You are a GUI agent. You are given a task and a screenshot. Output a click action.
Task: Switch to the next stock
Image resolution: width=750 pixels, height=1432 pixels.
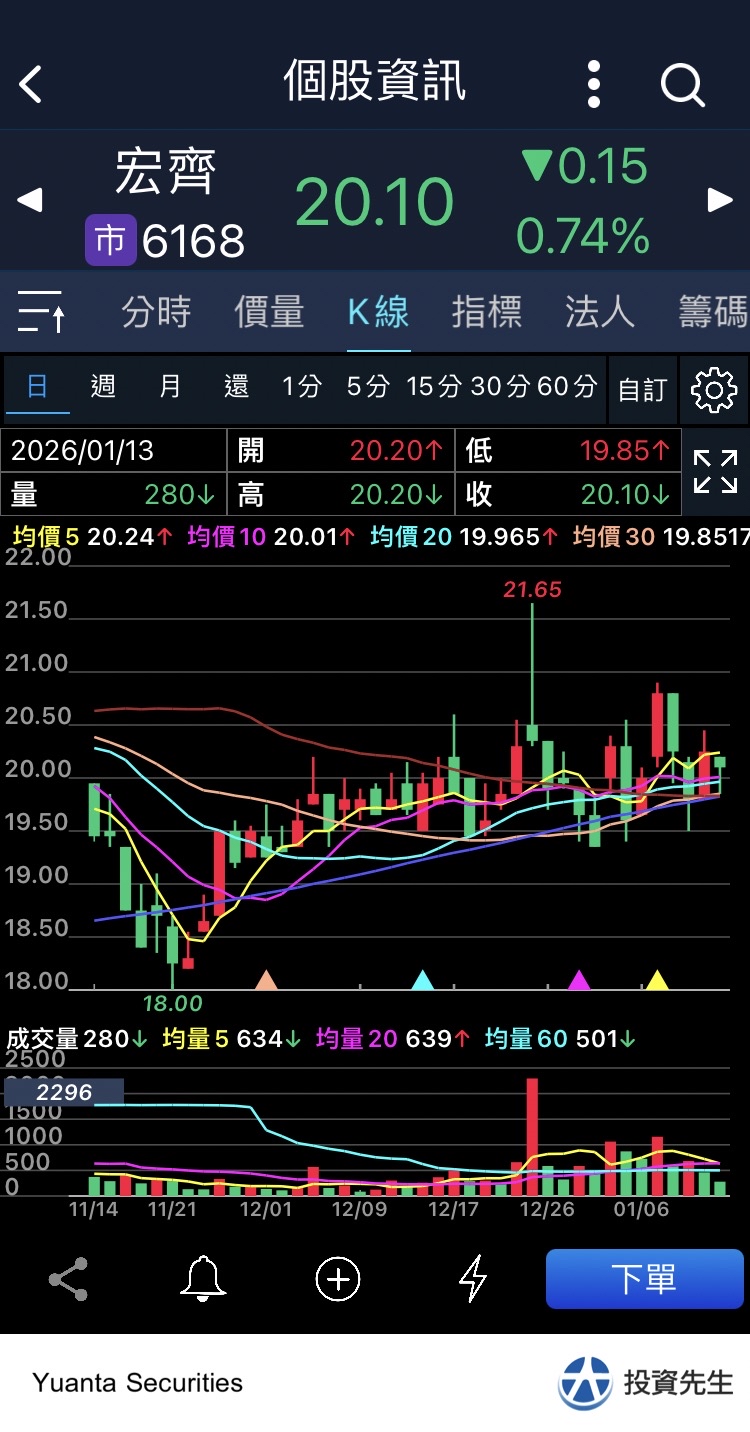tap(720, 200)
